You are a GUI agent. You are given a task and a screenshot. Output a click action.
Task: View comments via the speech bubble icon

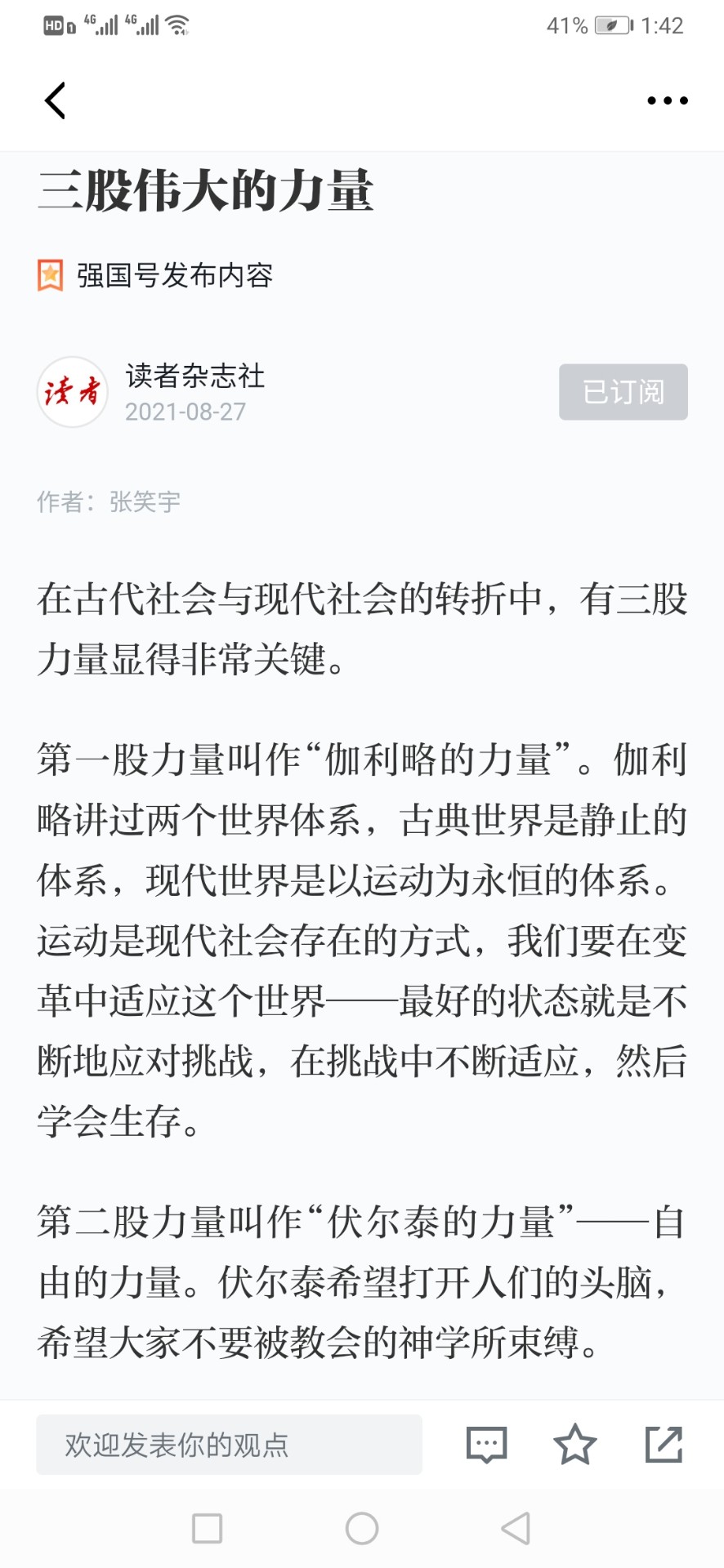coord(487,1445)
